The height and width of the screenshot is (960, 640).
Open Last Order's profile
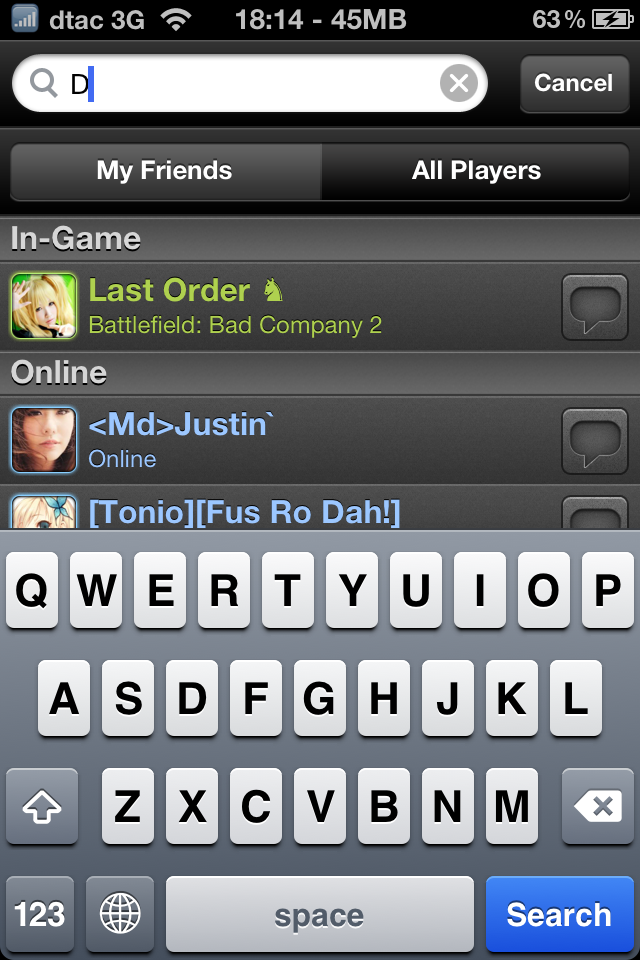280,306
